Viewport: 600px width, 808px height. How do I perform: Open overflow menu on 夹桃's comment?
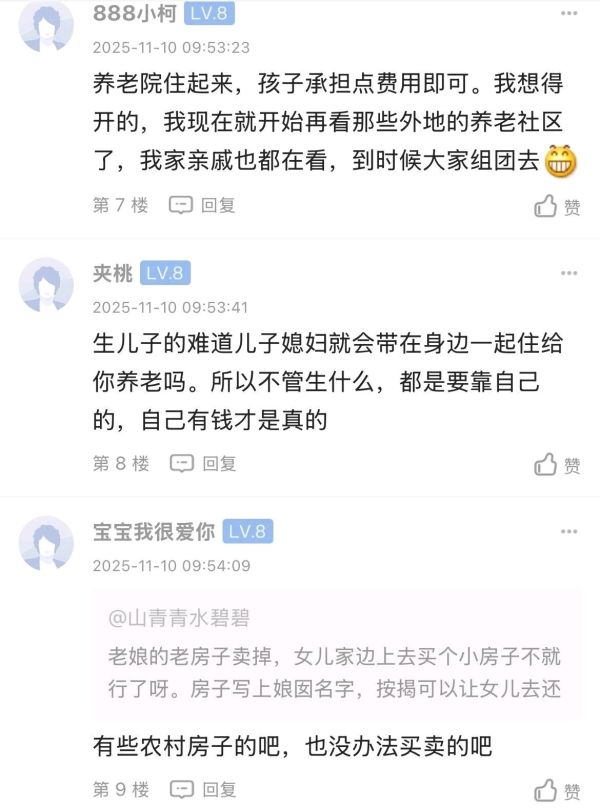[x=569, y=273]
